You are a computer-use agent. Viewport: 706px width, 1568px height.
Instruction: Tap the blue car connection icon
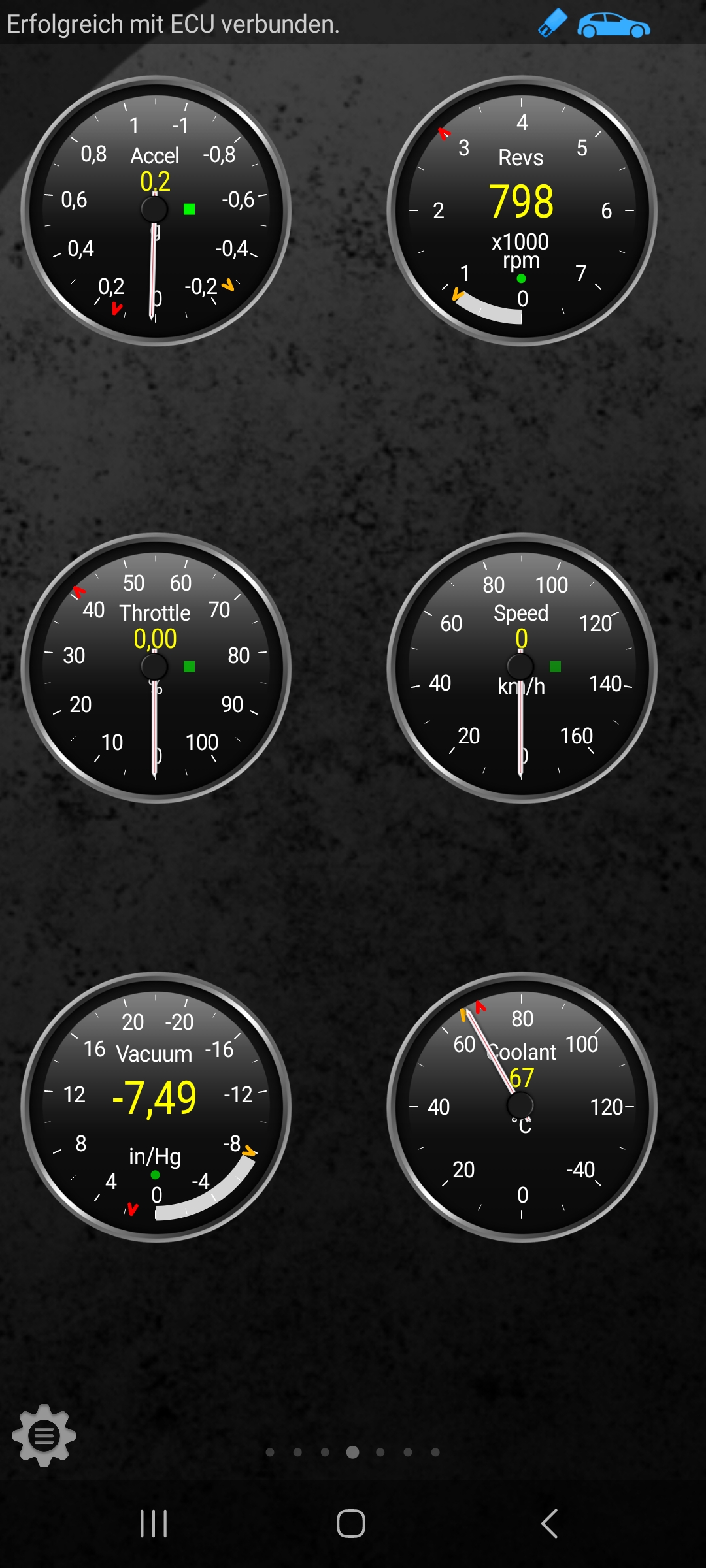tap(613, 25)
